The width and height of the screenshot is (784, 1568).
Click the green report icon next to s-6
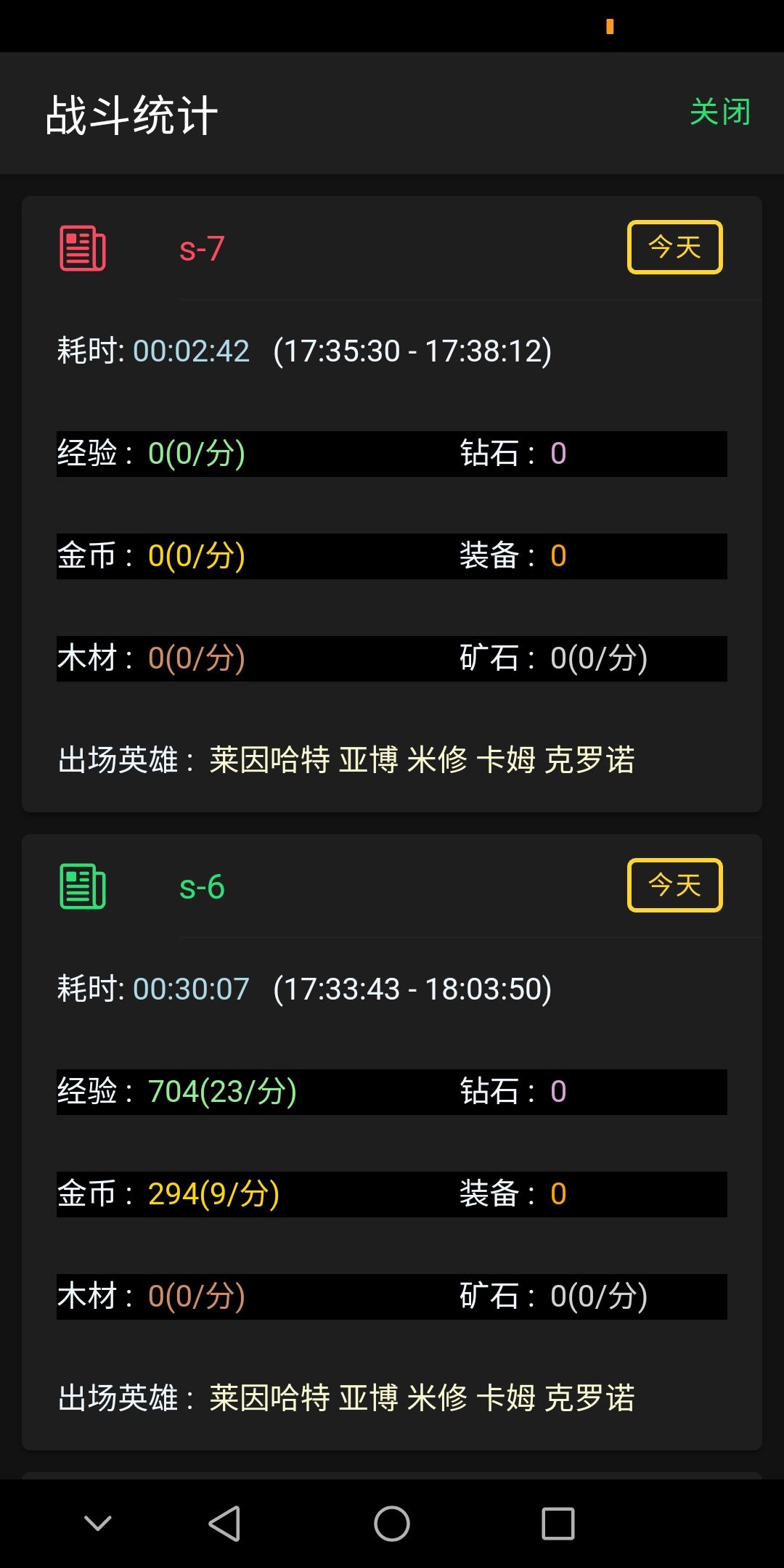coord(81,886)
